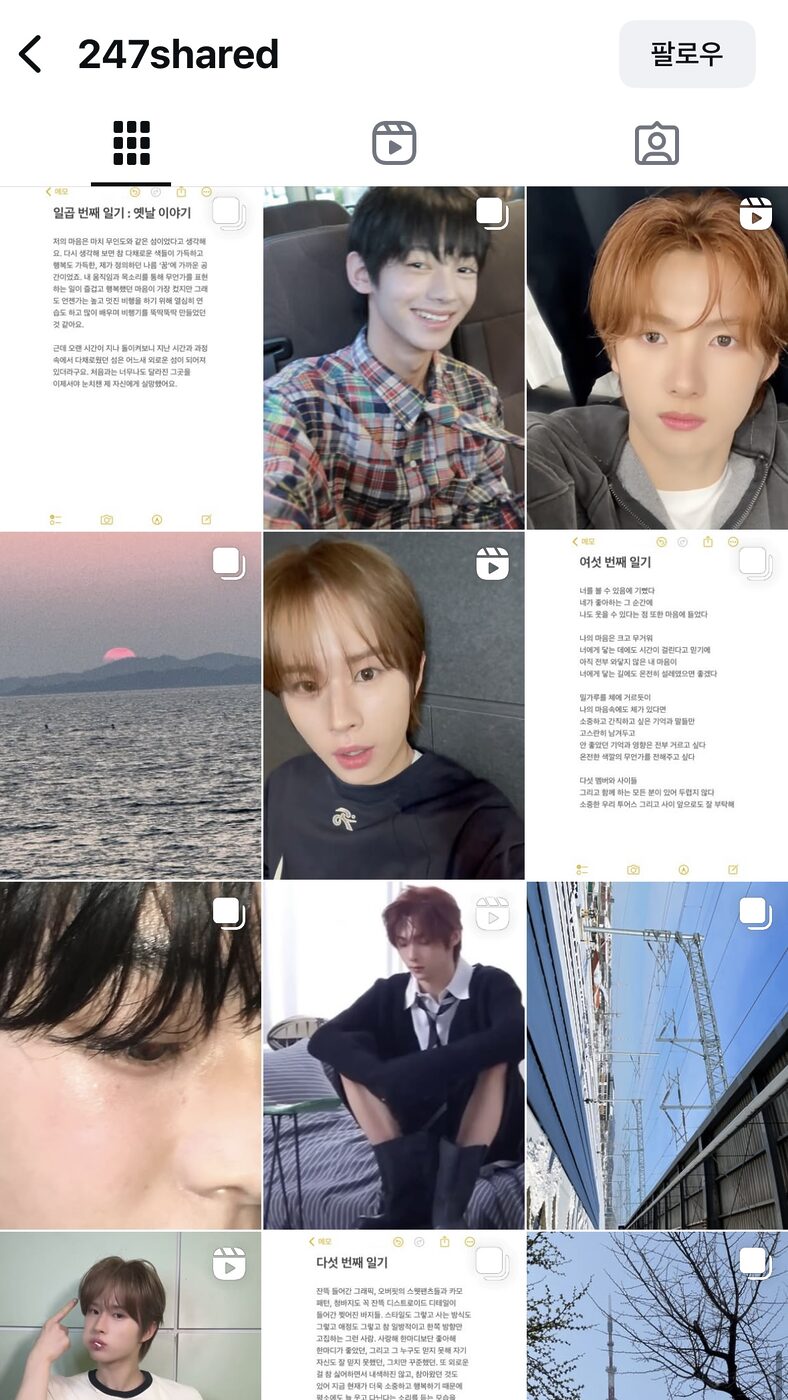Switch to the Reels tab
Screen dimensions: 788x1400
pyautogui.click(x=394, y=143)
